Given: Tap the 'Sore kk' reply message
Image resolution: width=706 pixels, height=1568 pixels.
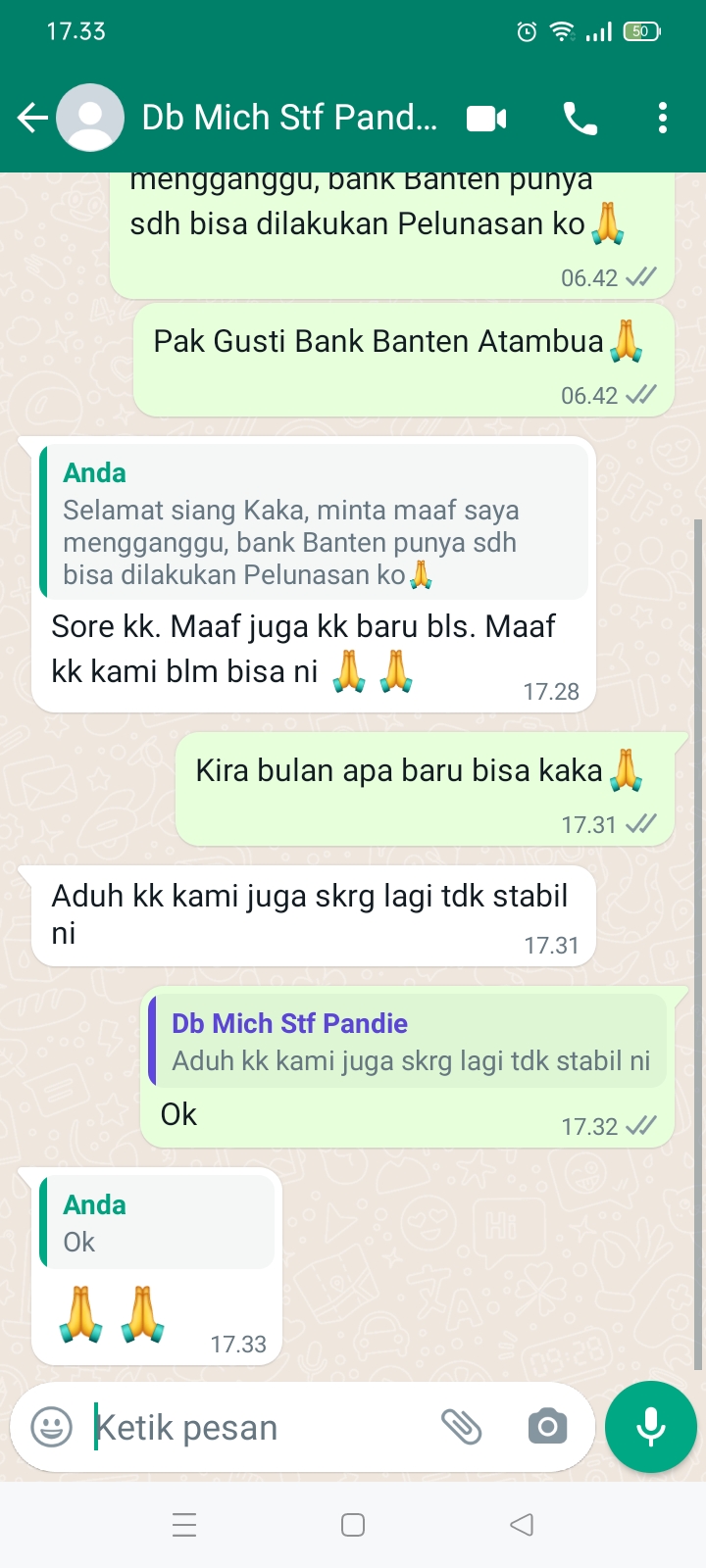Looking at the screenshot, I should point(304,649).
